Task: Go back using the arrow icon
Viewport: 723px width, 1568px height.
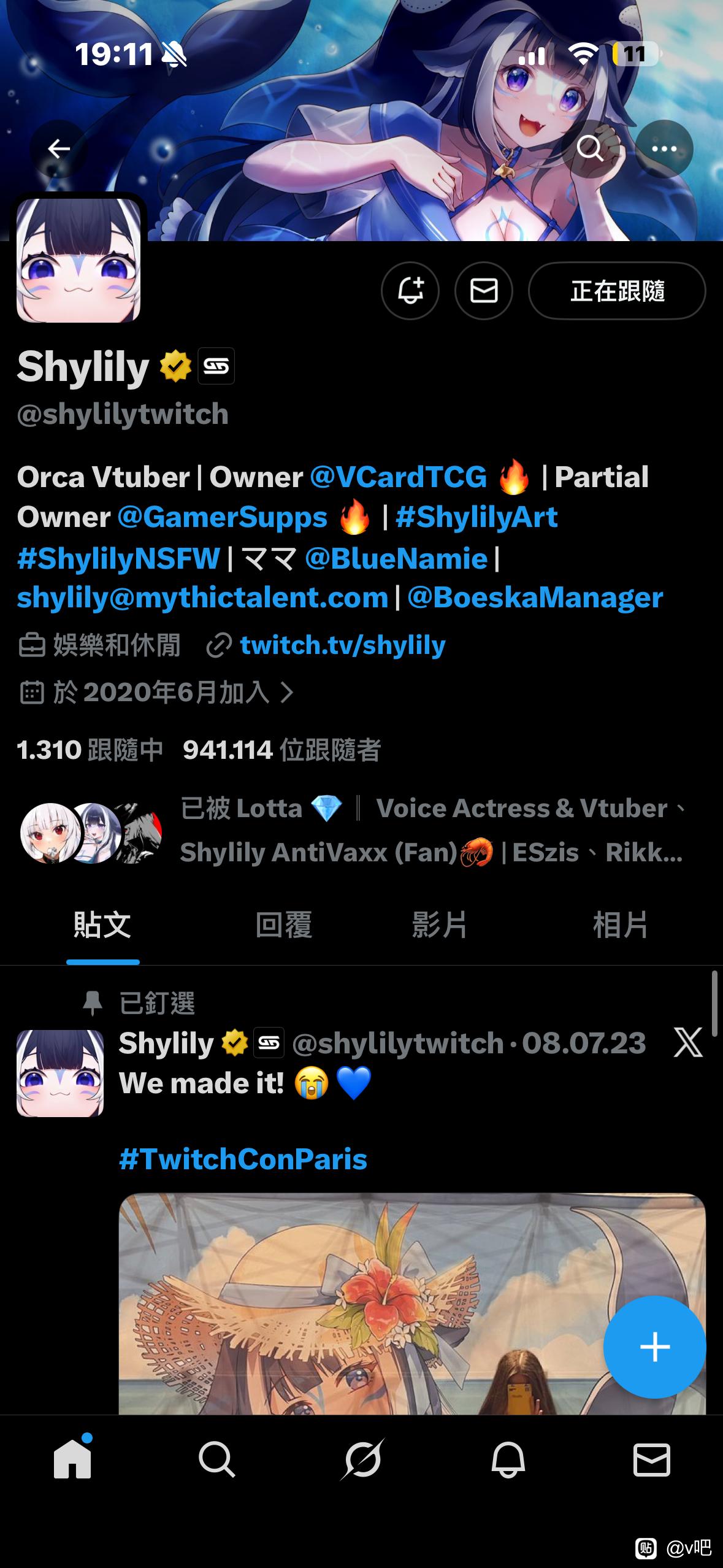Action: coord(59,148)
